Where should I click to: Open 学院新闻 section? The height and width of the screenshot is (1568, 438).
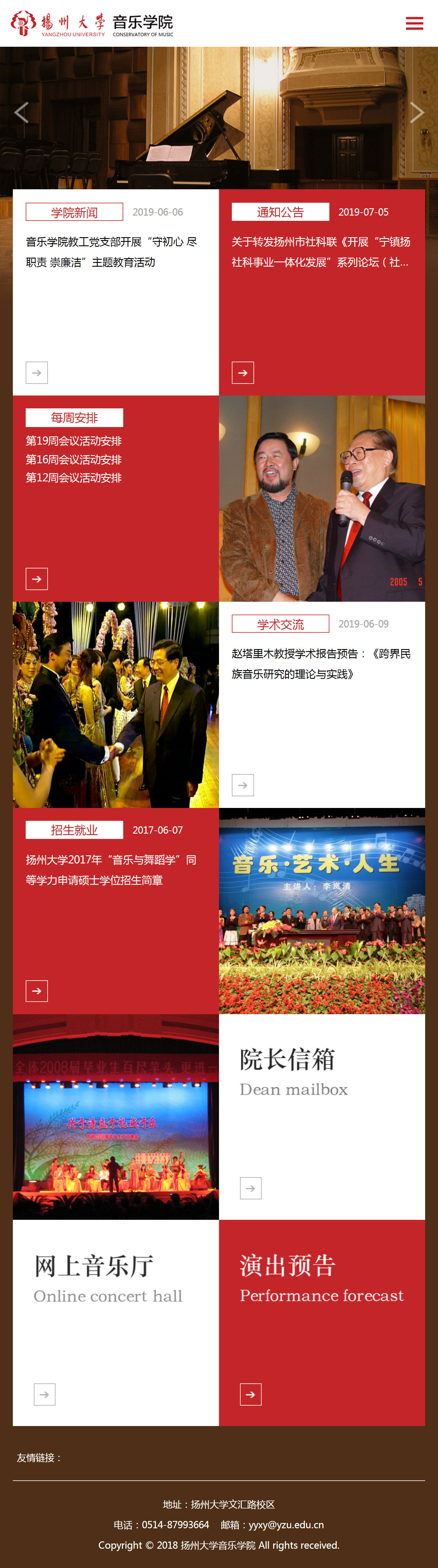click(x=74, y=212)
